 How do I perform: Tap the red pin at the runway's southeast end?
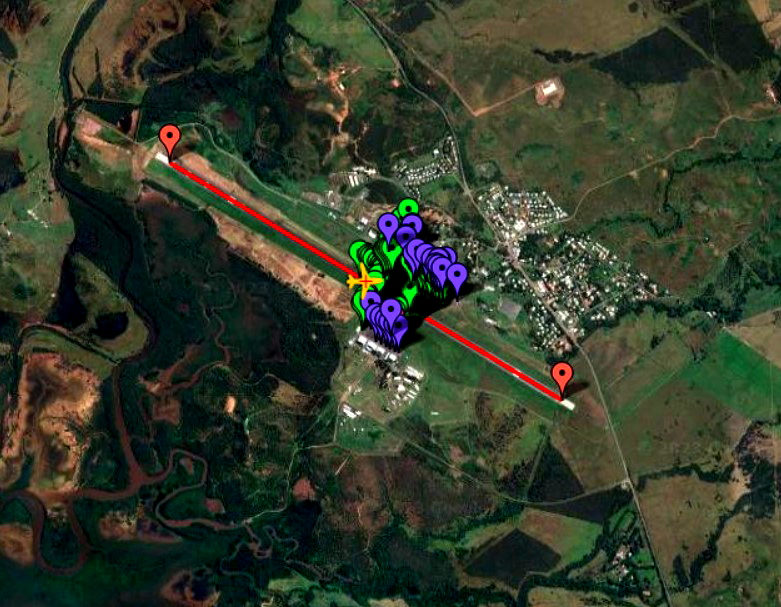coord(563,377)
